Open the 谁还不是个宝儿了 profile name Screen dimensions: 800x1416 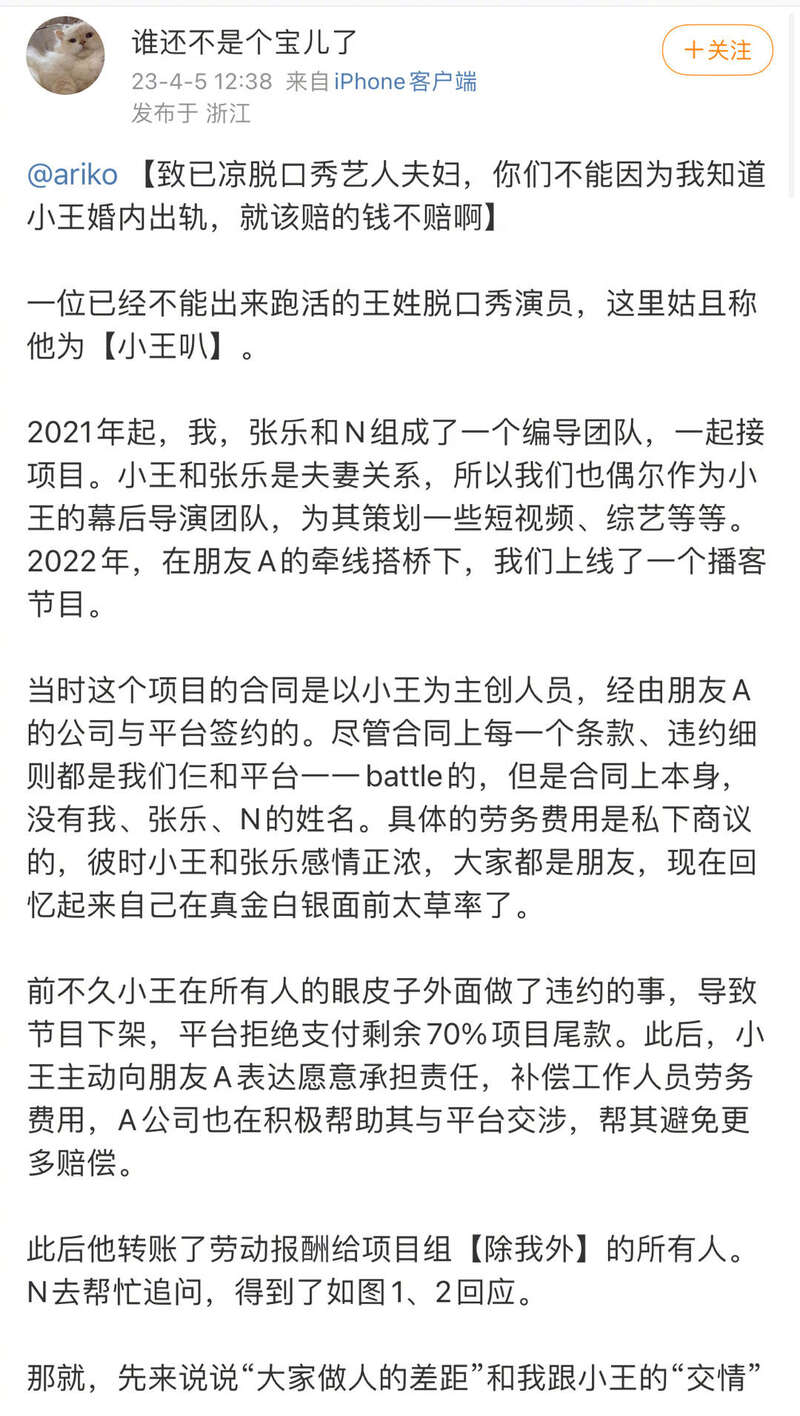click(x=245, y=42)
